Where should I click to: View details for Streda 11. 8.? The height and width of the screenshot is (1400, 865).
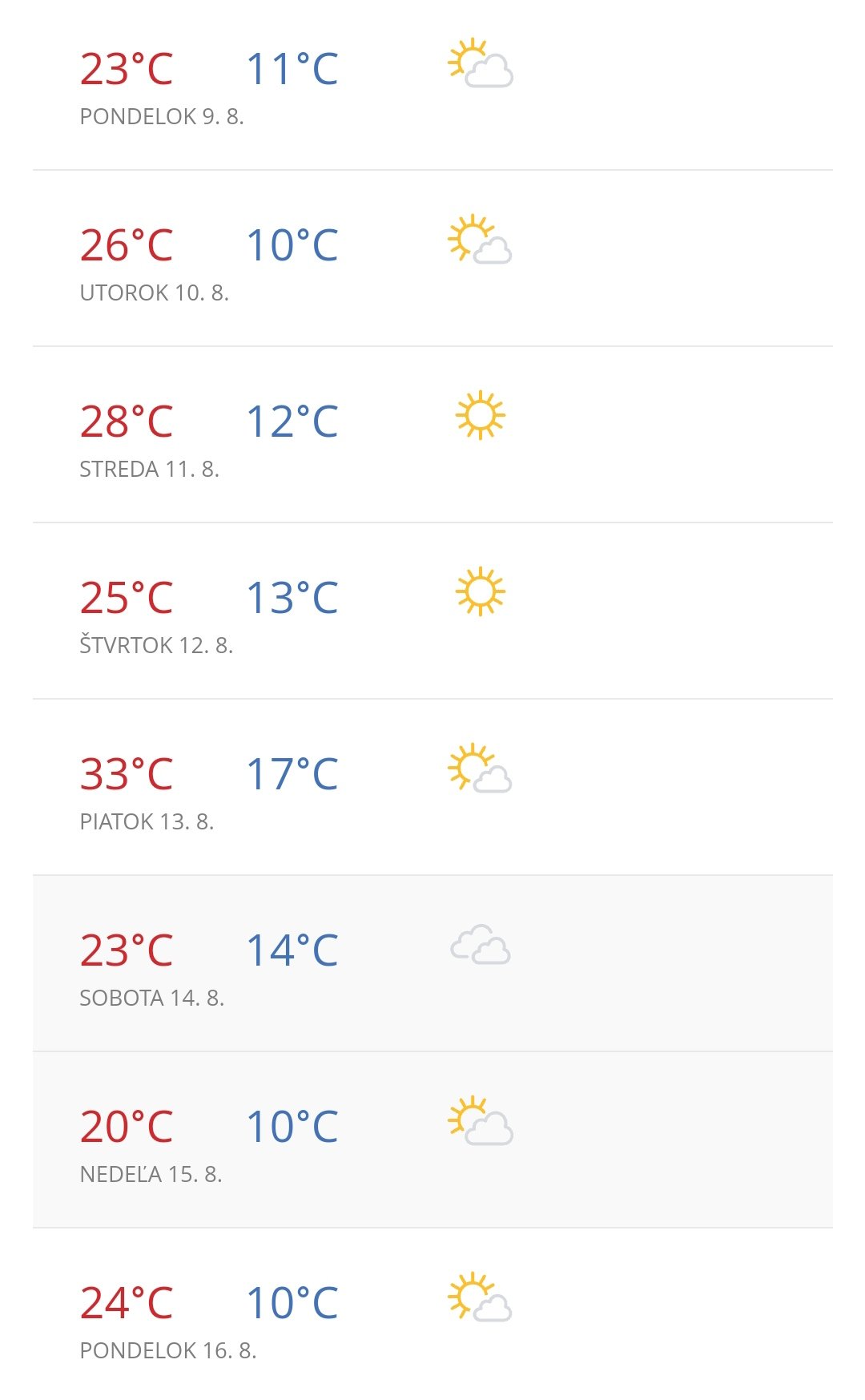coord(432,435)
